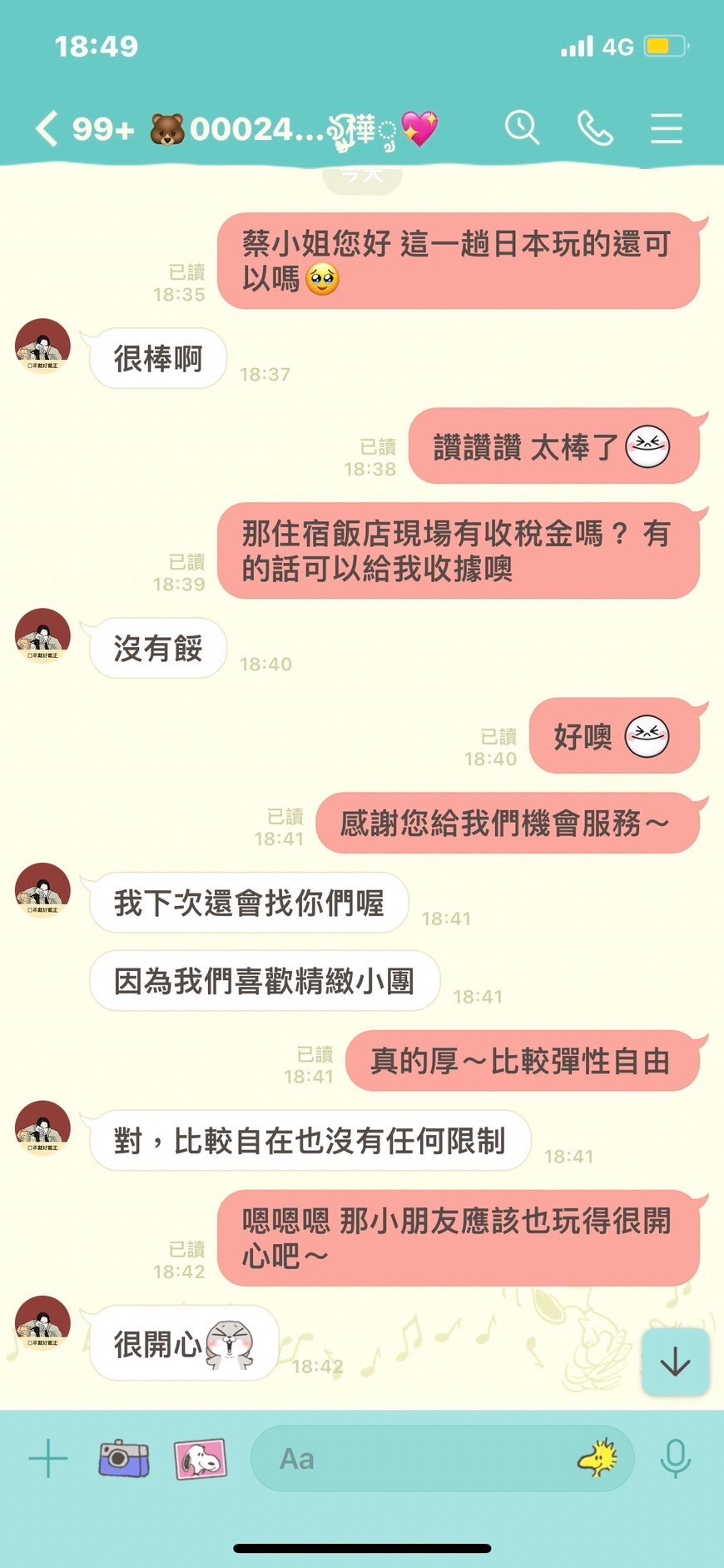This screenshot has height=1568, width=724.
Task: Go back to the chat list
Action: 47,129
